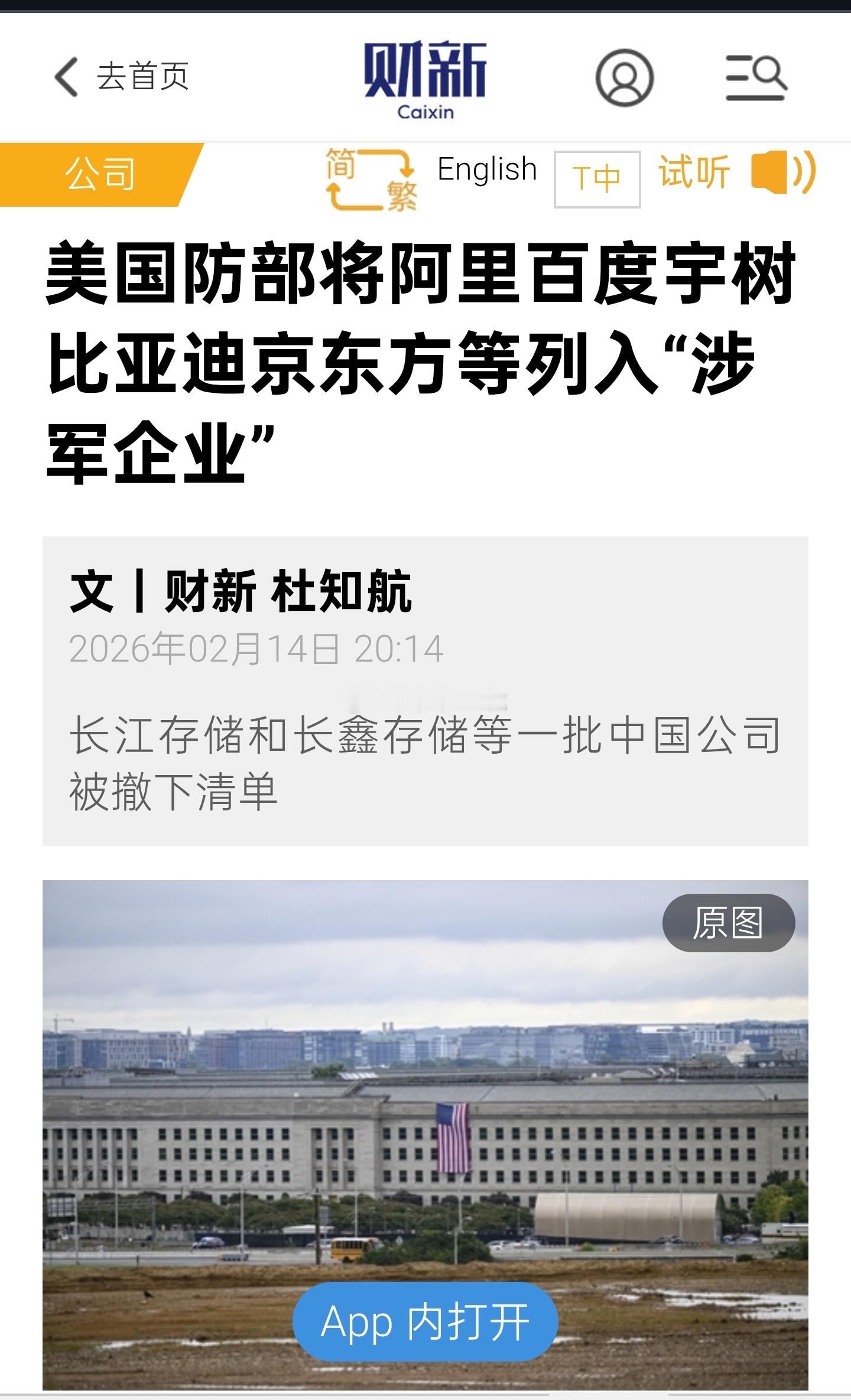The image size is (851, 1400).
Task: Select the 公司 section tab
Action: 102,174
